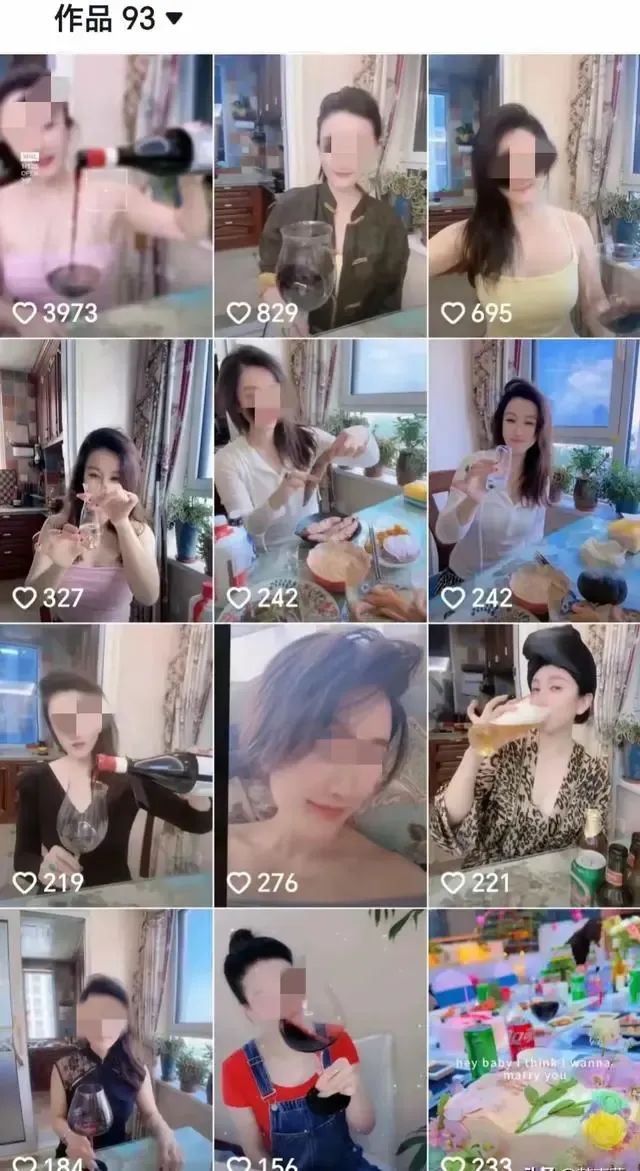Play the video with 829 likes
The height and width of the screenshot is (1171, 640).
coord(320,195)
